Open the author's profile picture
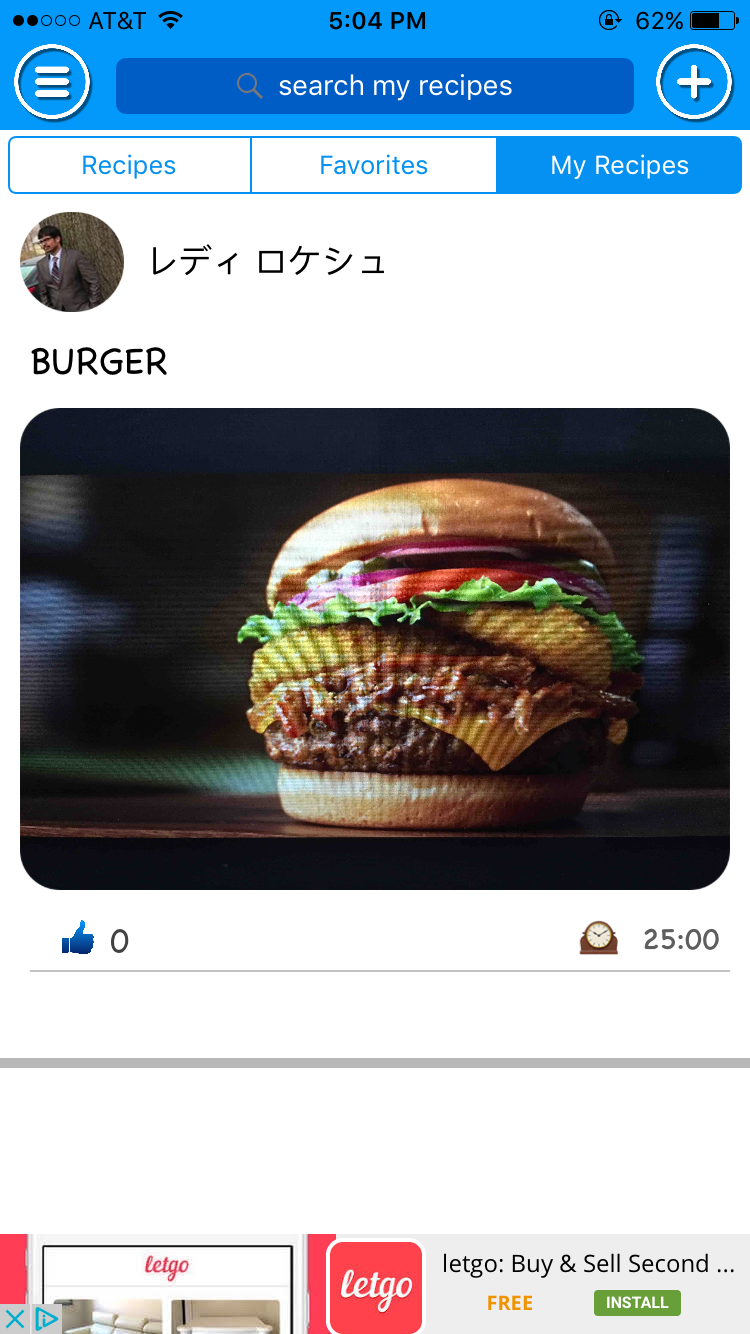 click(72, 262)
